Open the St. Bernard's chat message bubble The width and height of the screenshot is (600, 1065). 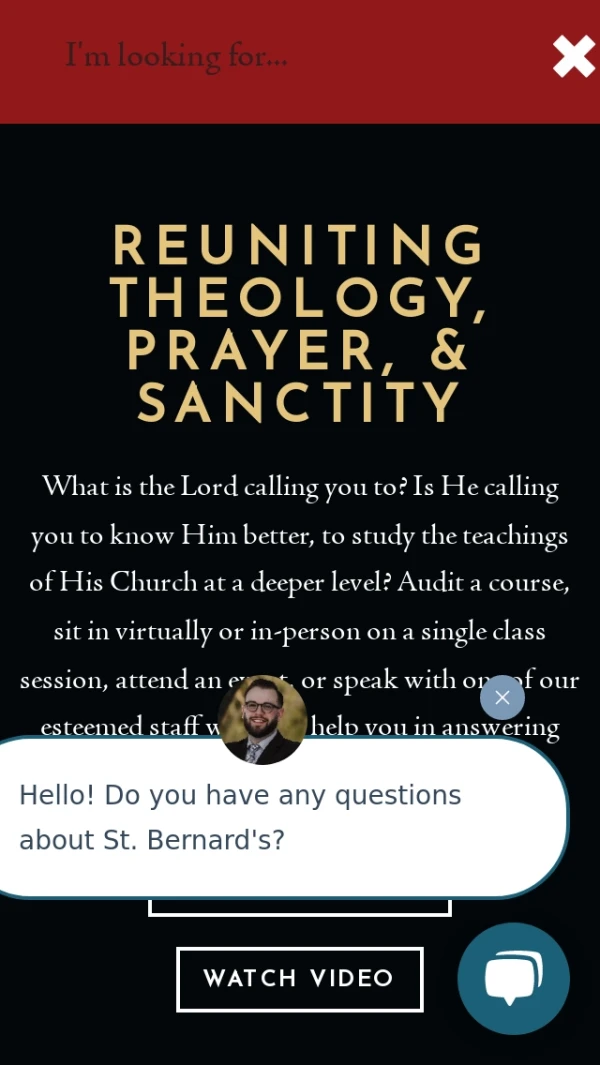[x=270, y=818]
